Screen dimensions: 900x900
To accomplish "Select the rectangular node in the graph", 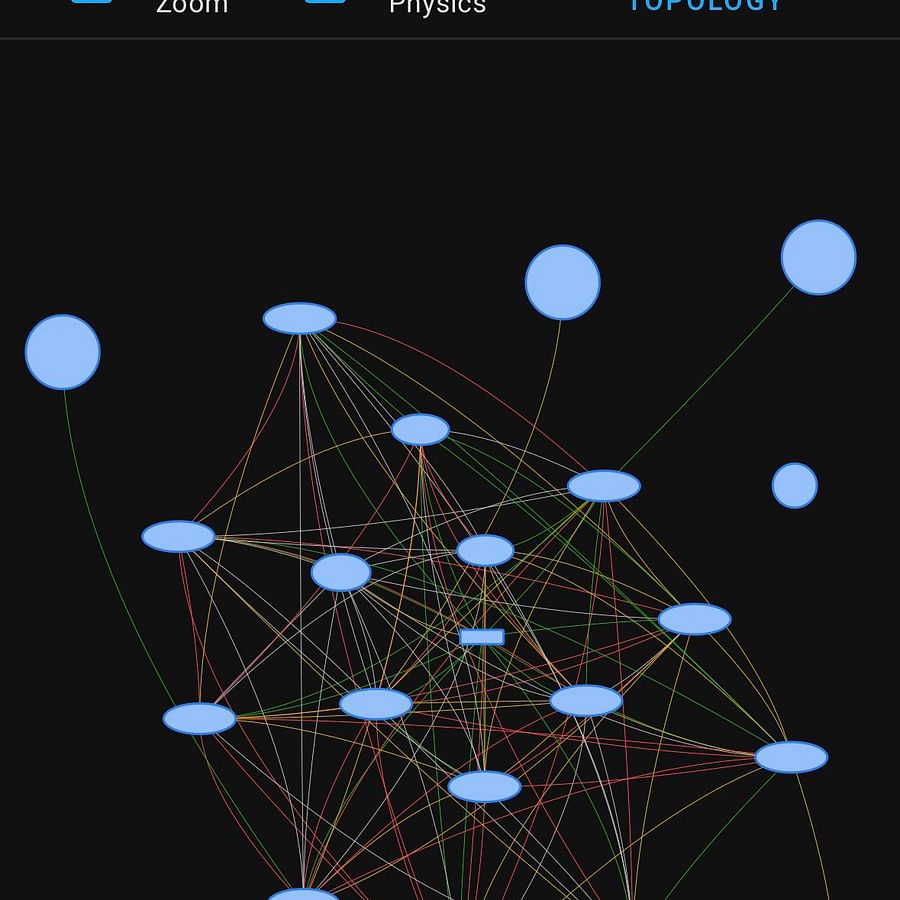I will pyautogui.click(x=482, y=637).
